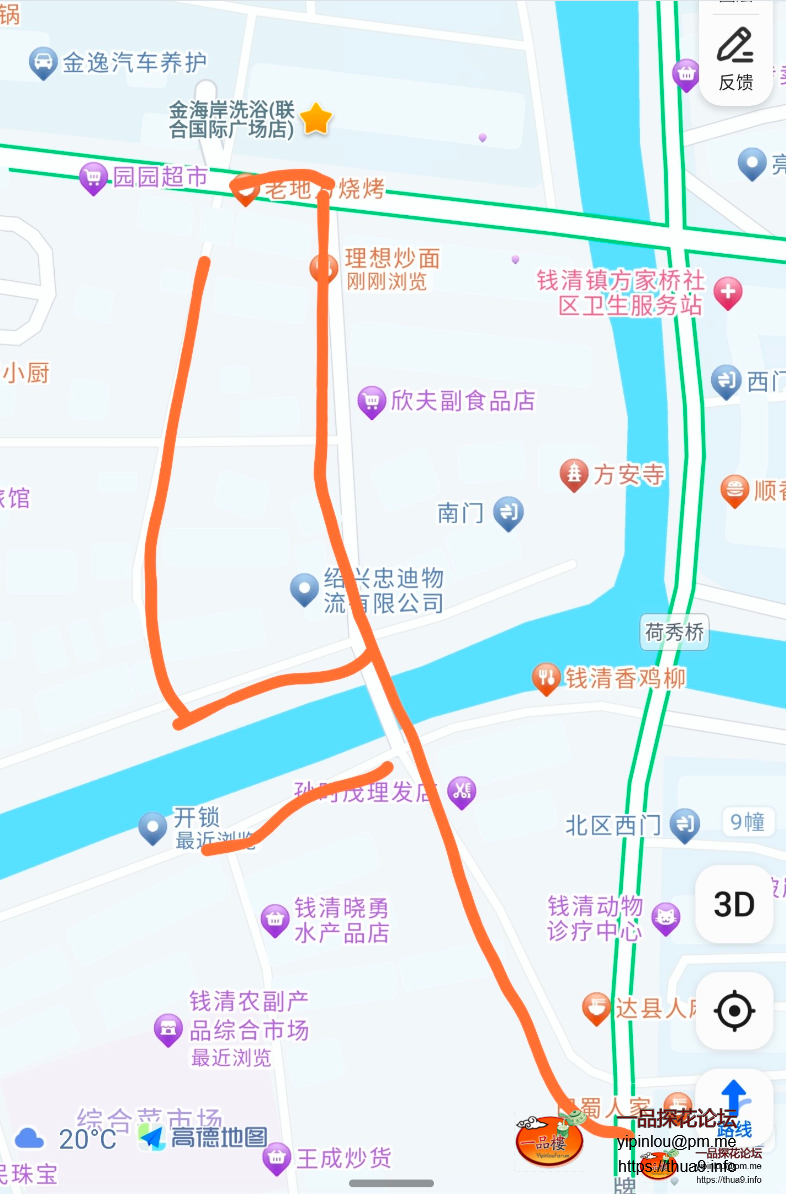
Task: Toggle the 3D map view
Action: click(x=735, y=904)
